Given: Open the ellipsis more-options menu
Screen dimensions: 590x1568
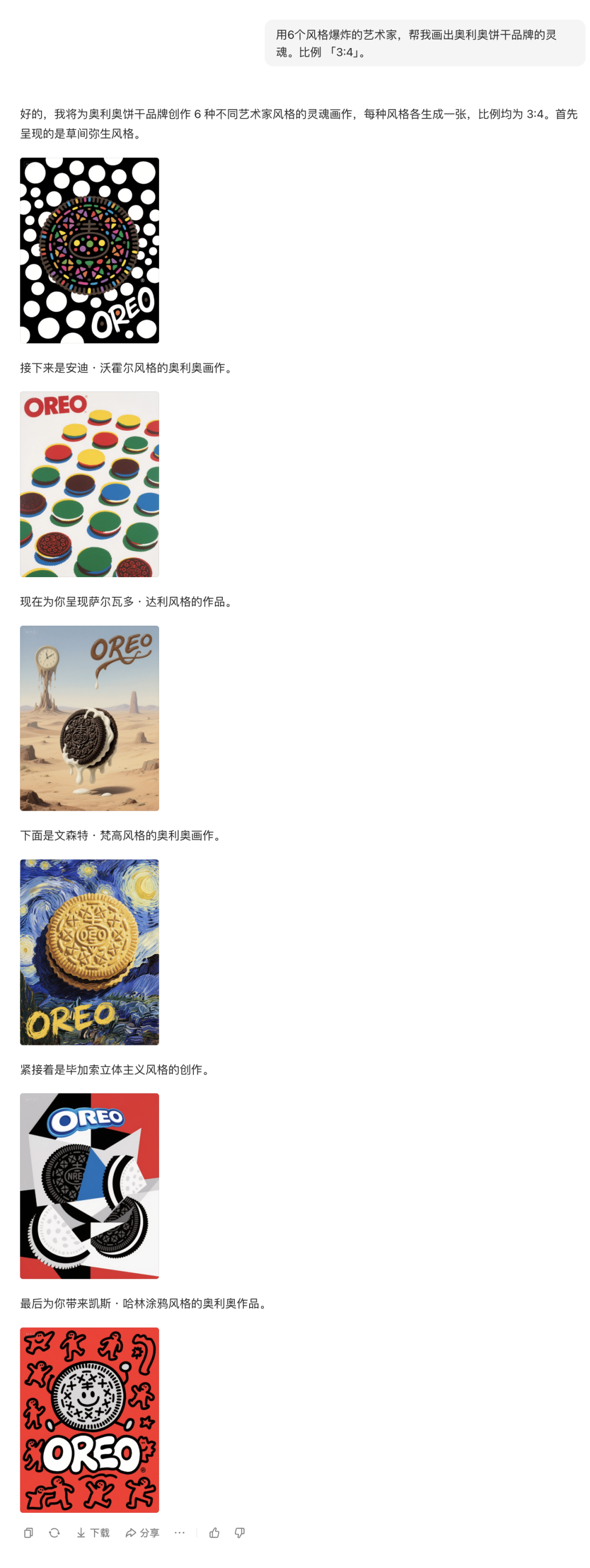Looking at the screenshot, I should [179, 1533].
